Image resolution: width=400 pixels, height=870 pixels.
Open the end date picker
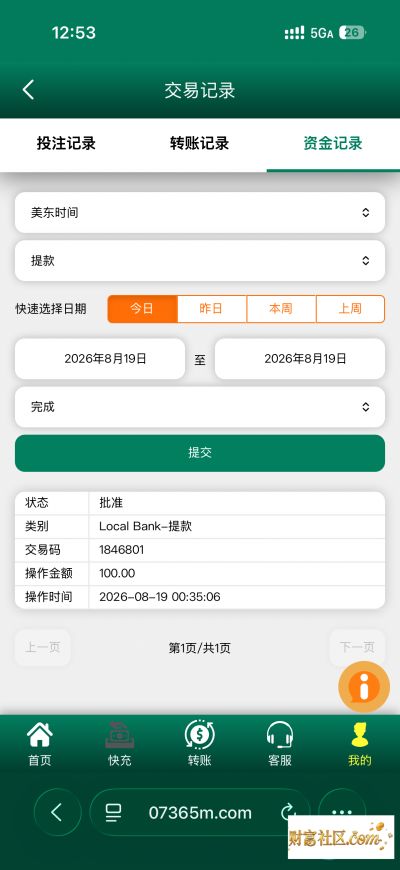pos(300,359)
